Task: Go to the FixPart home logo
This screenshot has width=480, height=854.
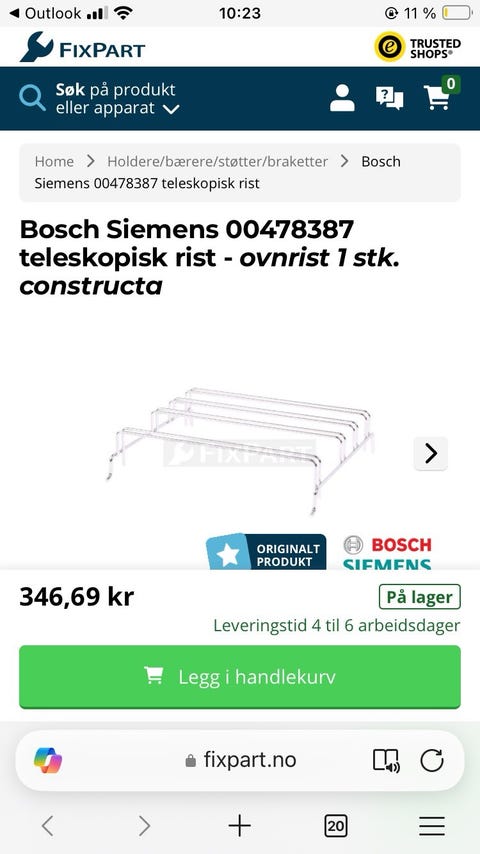Action: pyautogui.click(x=83, y=47)
